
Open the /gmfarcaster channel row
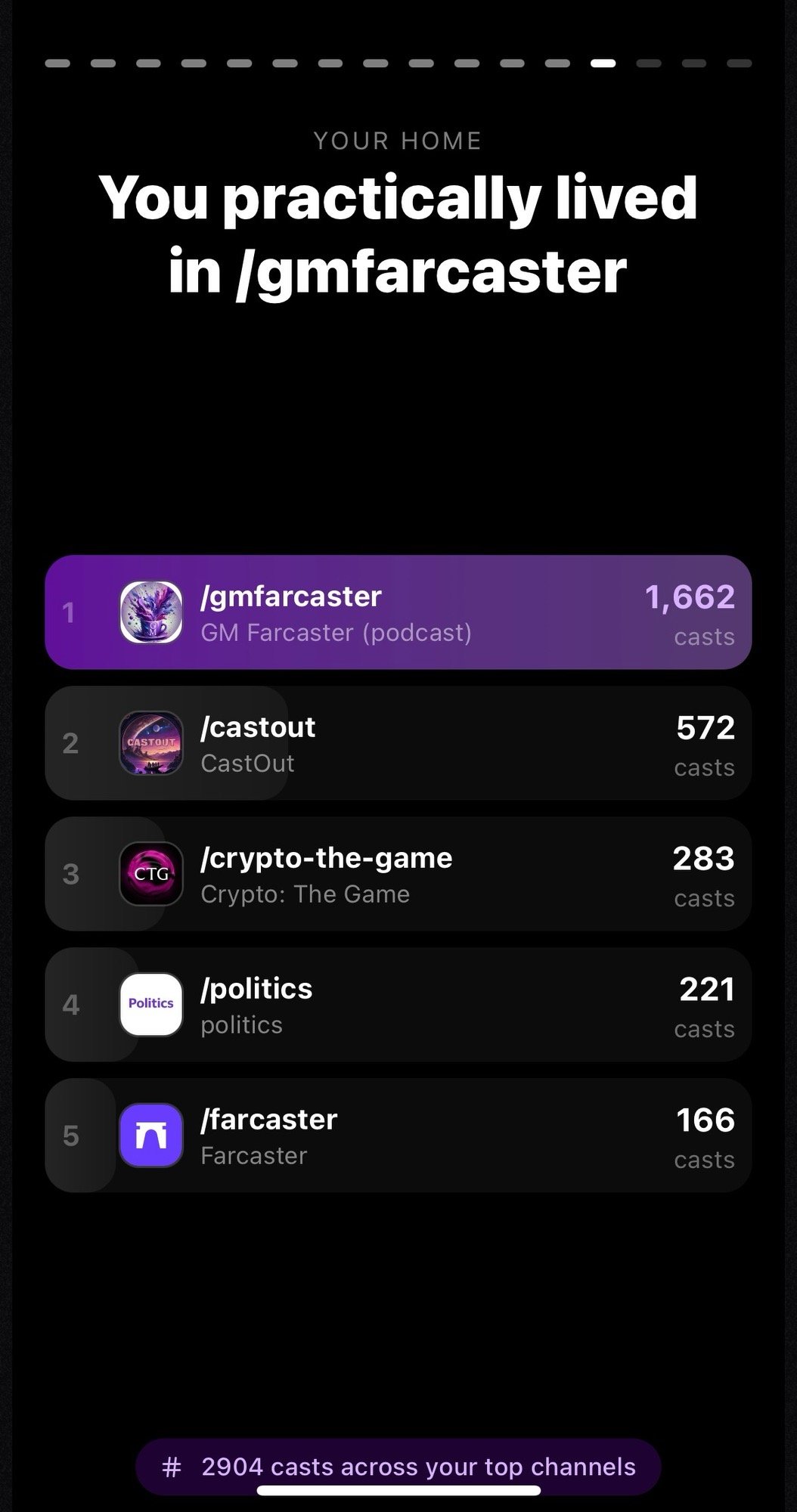(398, 612)
